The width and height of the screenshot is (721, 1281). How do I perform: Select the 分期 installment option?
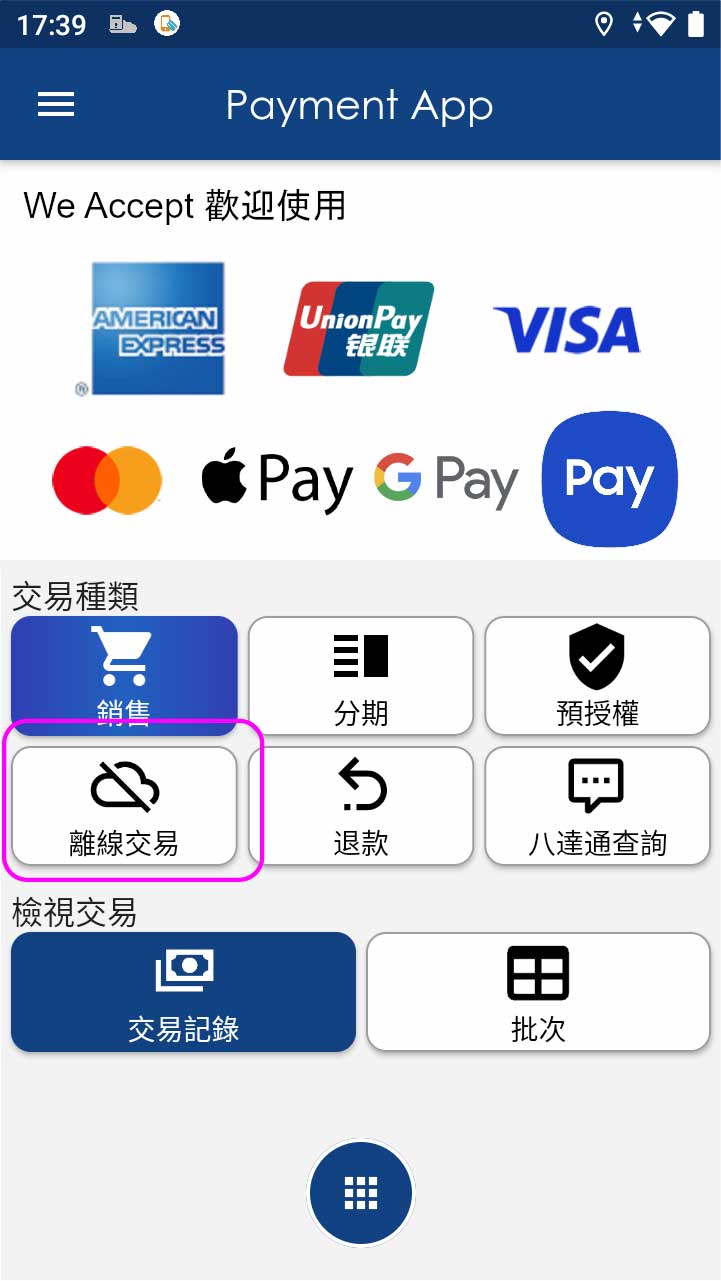click(x=360, y=675)
